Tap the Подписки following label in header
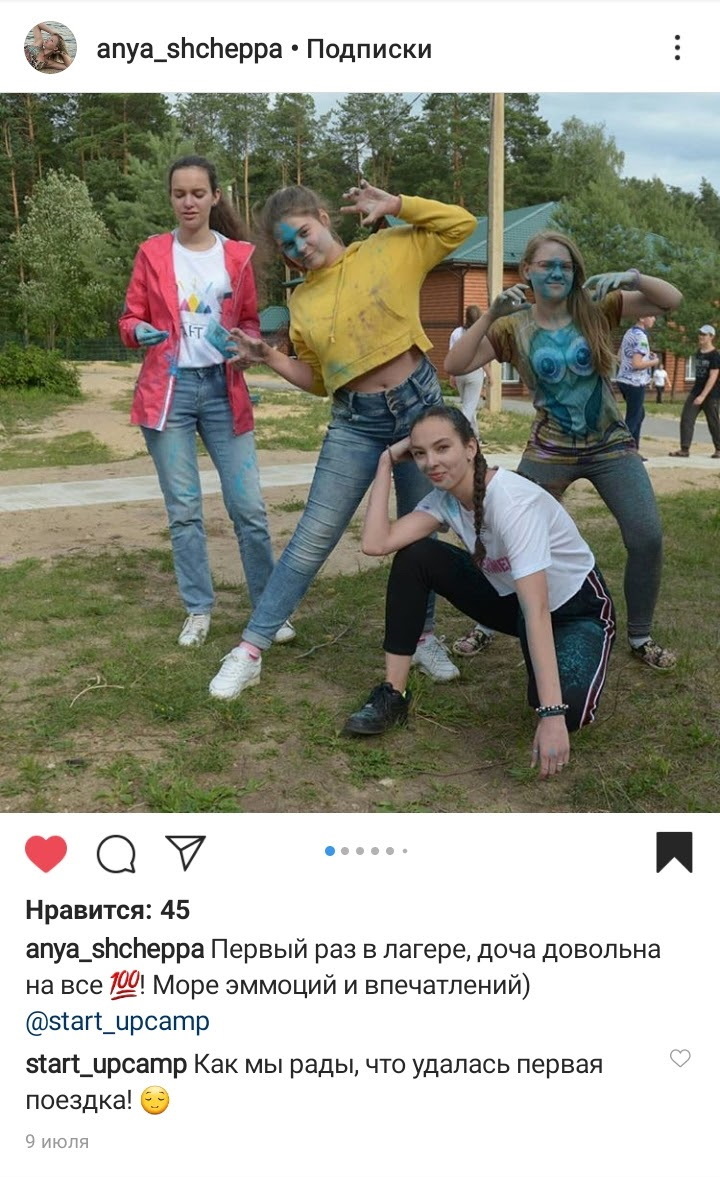Viewport: 720px width, 1177px height. [369, 49]
